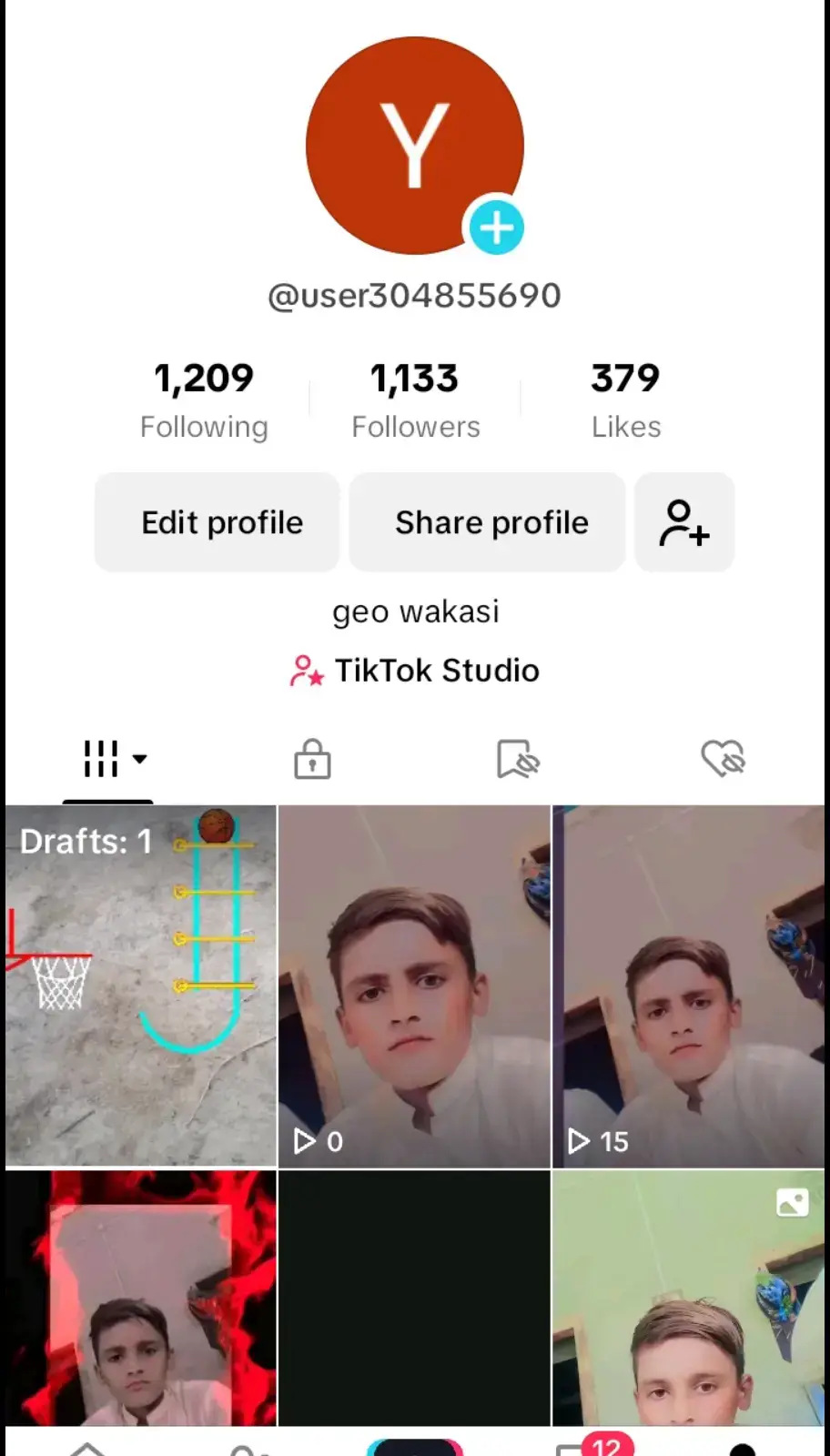Open the add friends icon
Screen dimensions: 830x1456
tap(684, 522)
